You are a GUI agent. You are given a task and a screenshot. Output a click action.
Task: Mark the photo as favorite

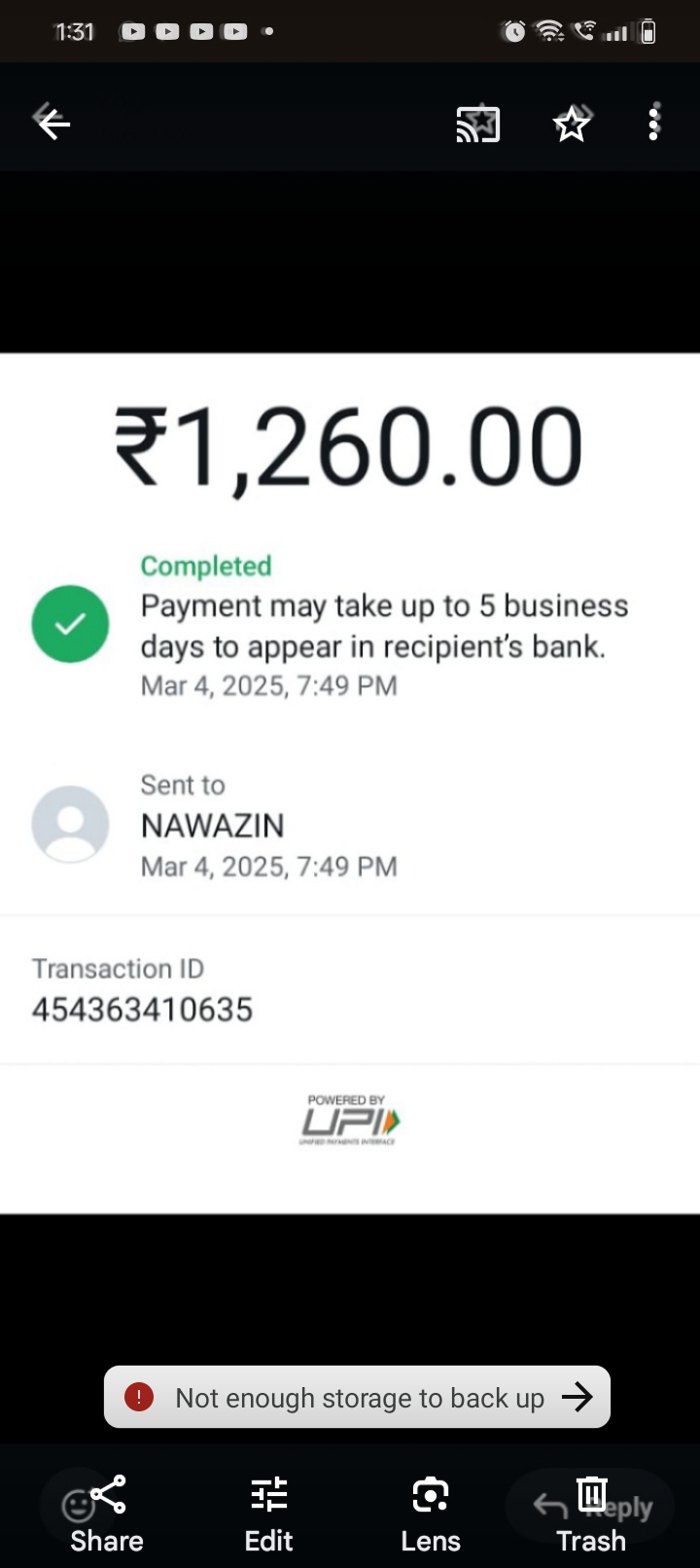(x=571, y=125)
